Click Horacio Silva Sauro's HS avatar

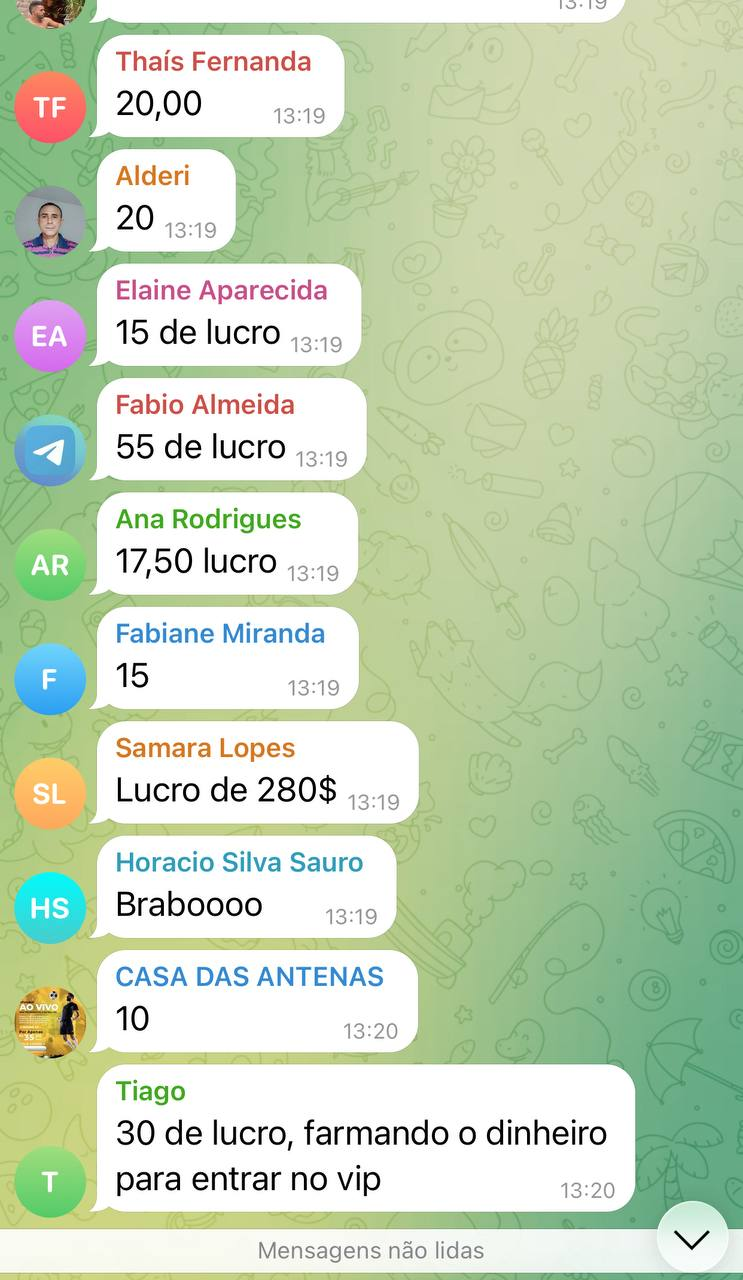pos(50,907)
